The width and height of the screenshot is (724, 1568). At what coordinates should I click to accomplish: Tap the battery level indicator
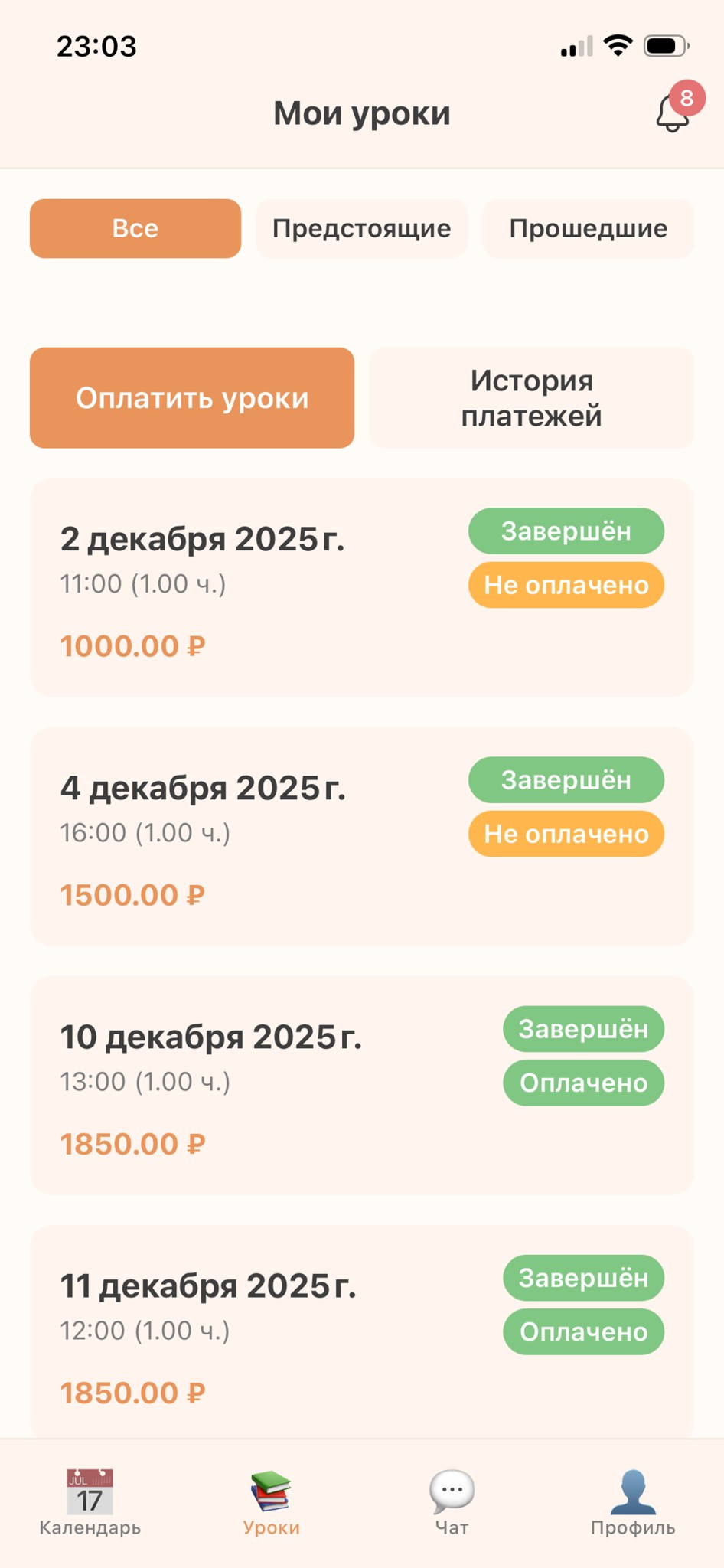pyautogui.click(x=665, y=44)
